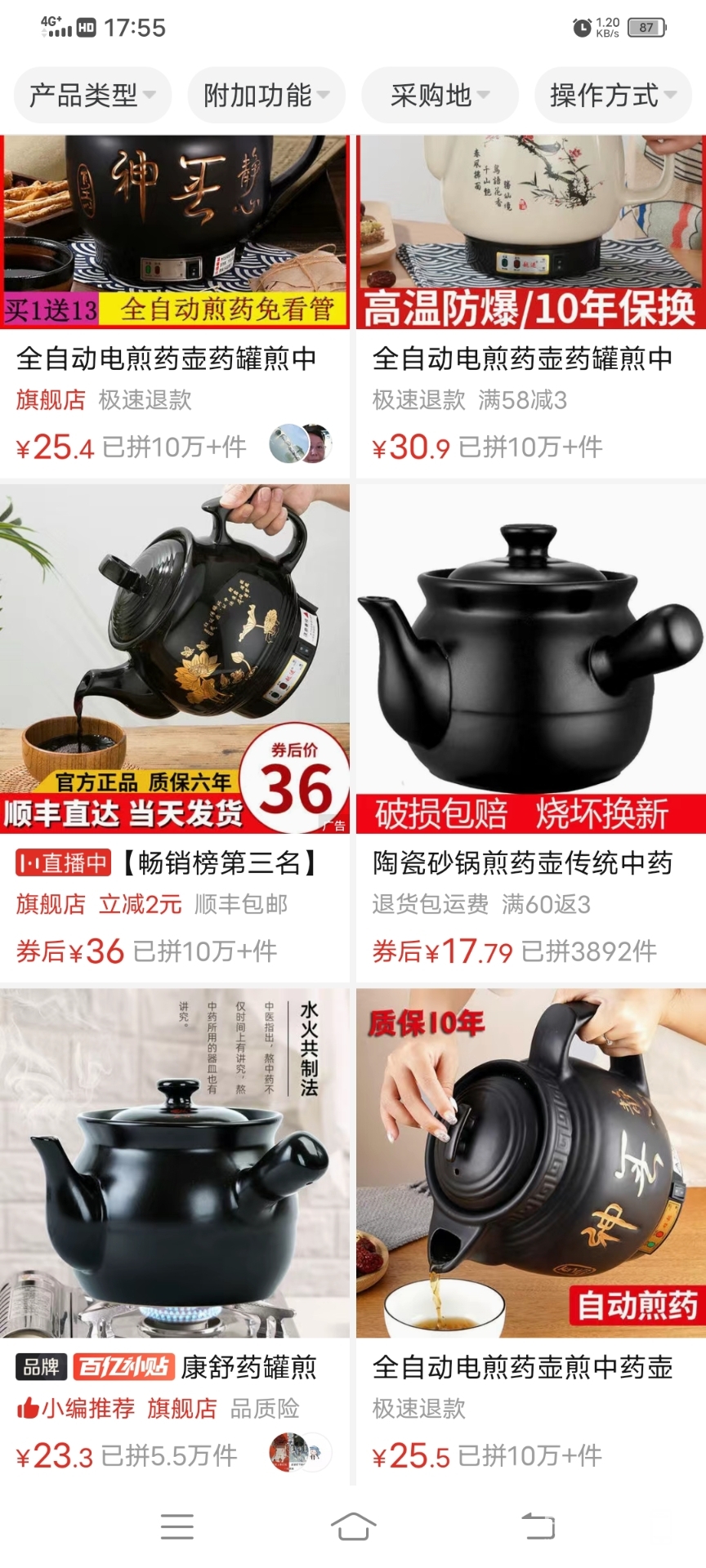
Task: Go back with the system back button
Action: [x=538, y=1526]
